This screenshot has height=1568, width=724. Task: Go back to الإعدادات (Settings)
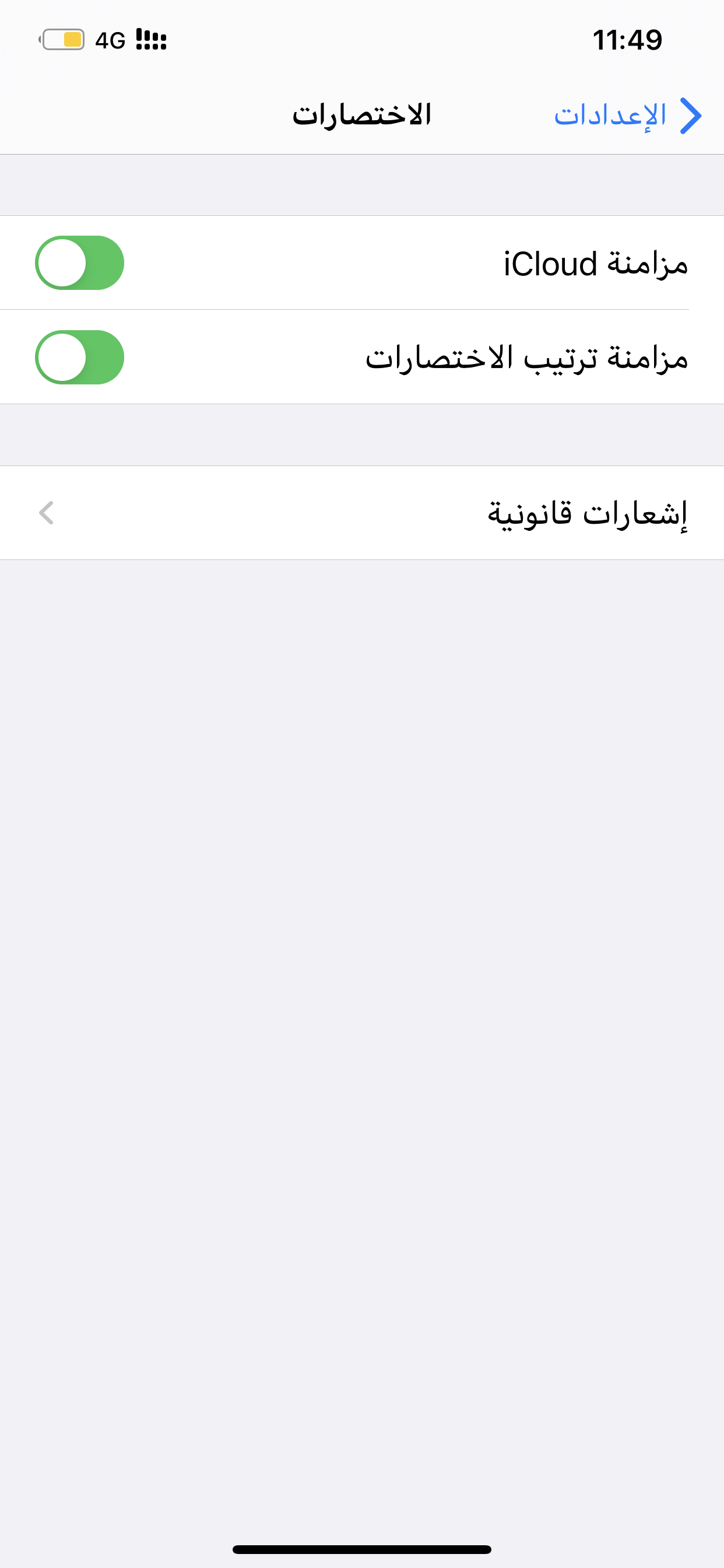[x=628, y=115]
